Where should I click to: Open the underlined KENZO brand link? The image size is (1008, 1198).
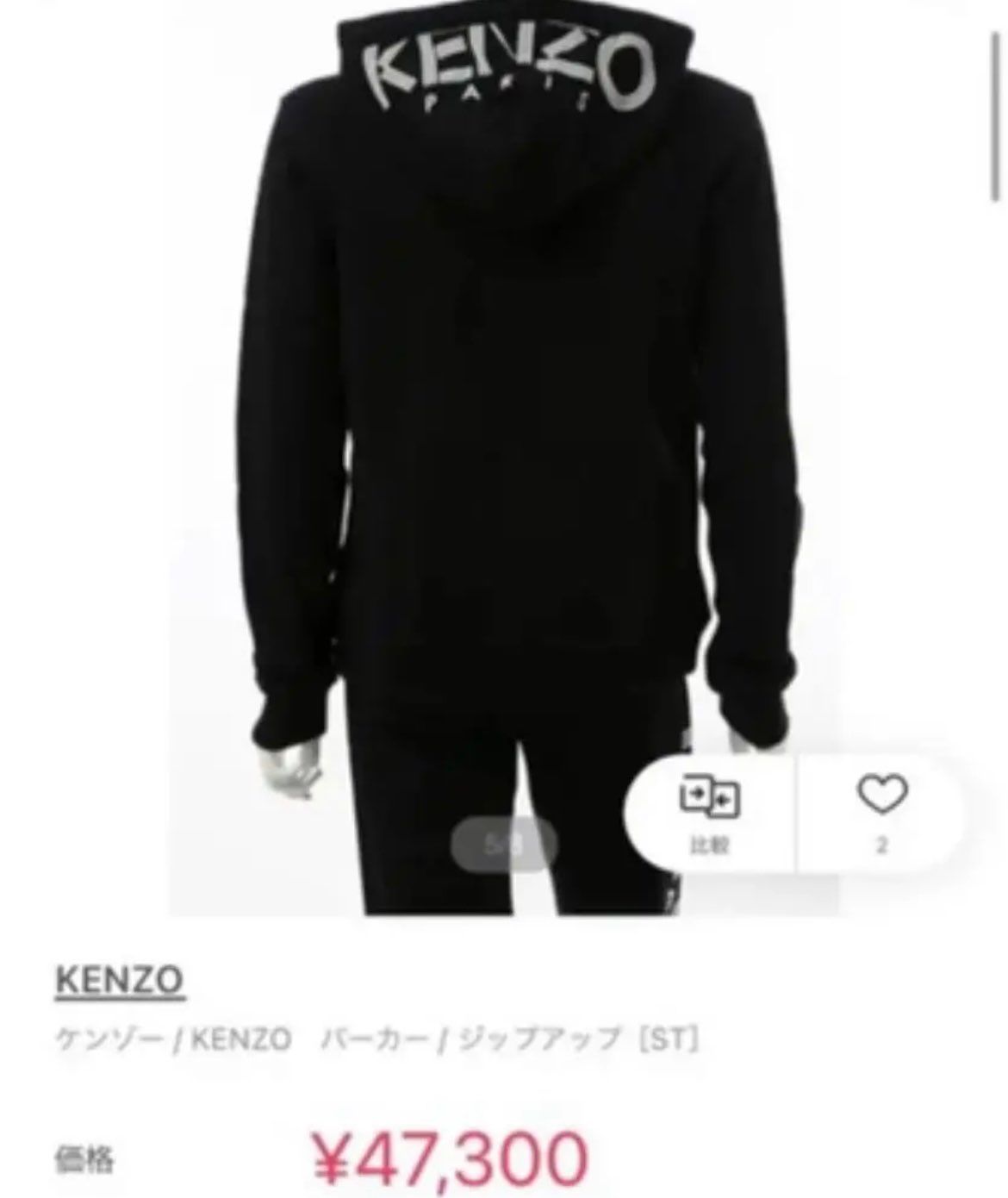pyautogui.click(x=120, y=981)
